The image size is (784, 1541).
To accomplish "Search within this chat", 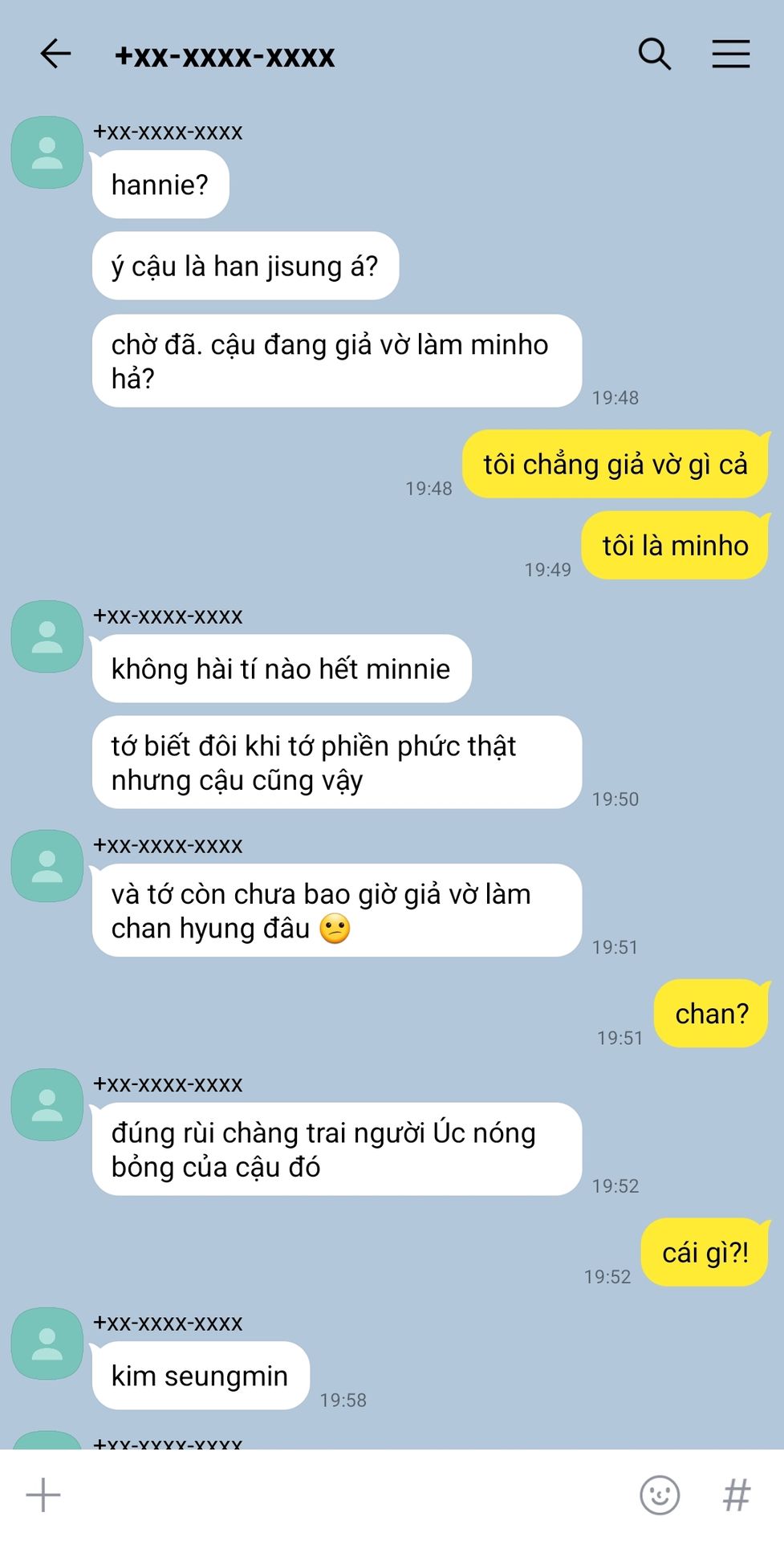I will [654, 54].
